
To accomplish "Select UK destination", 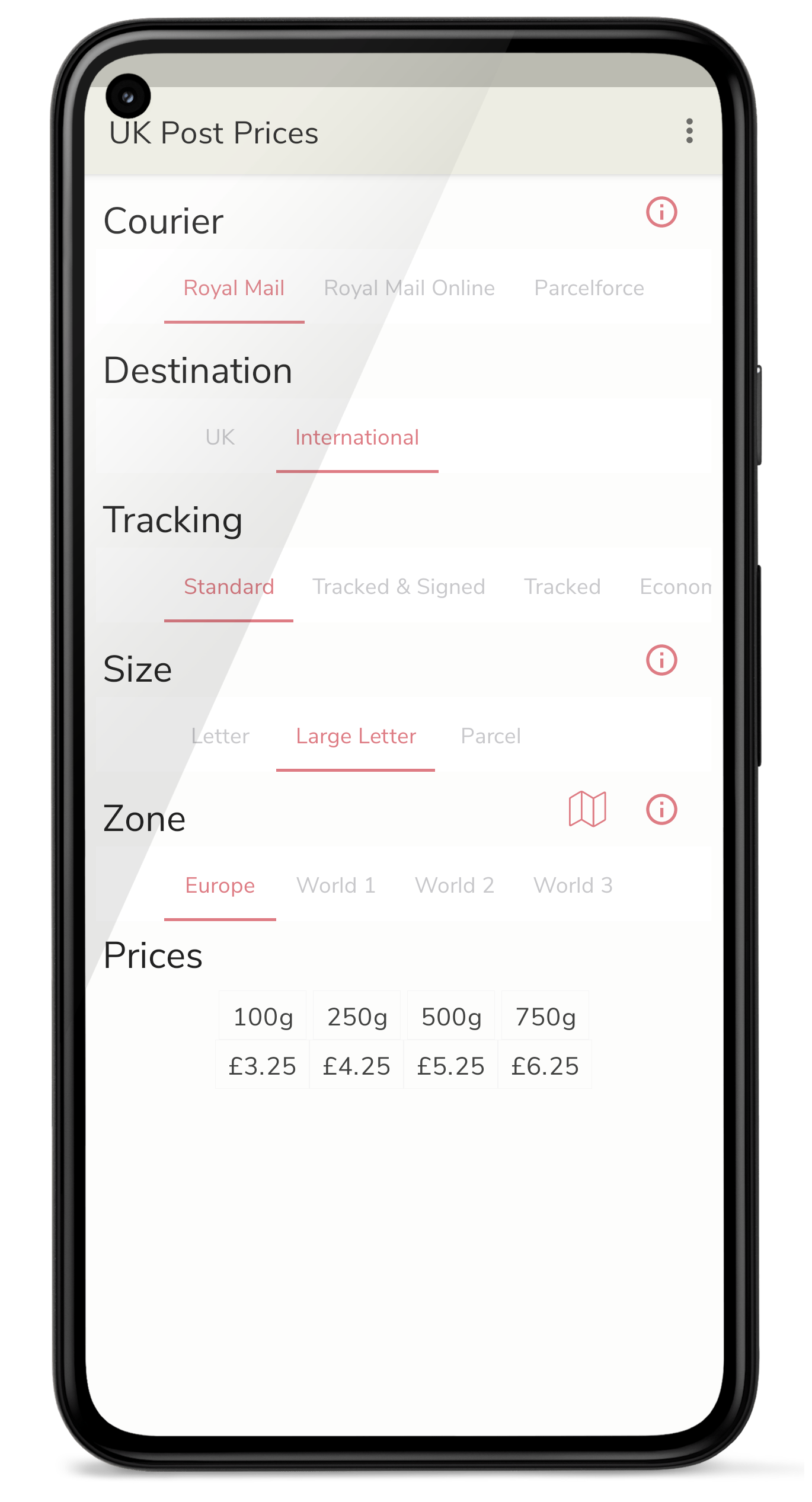I will pyautogui.click(x=220, y=438).
